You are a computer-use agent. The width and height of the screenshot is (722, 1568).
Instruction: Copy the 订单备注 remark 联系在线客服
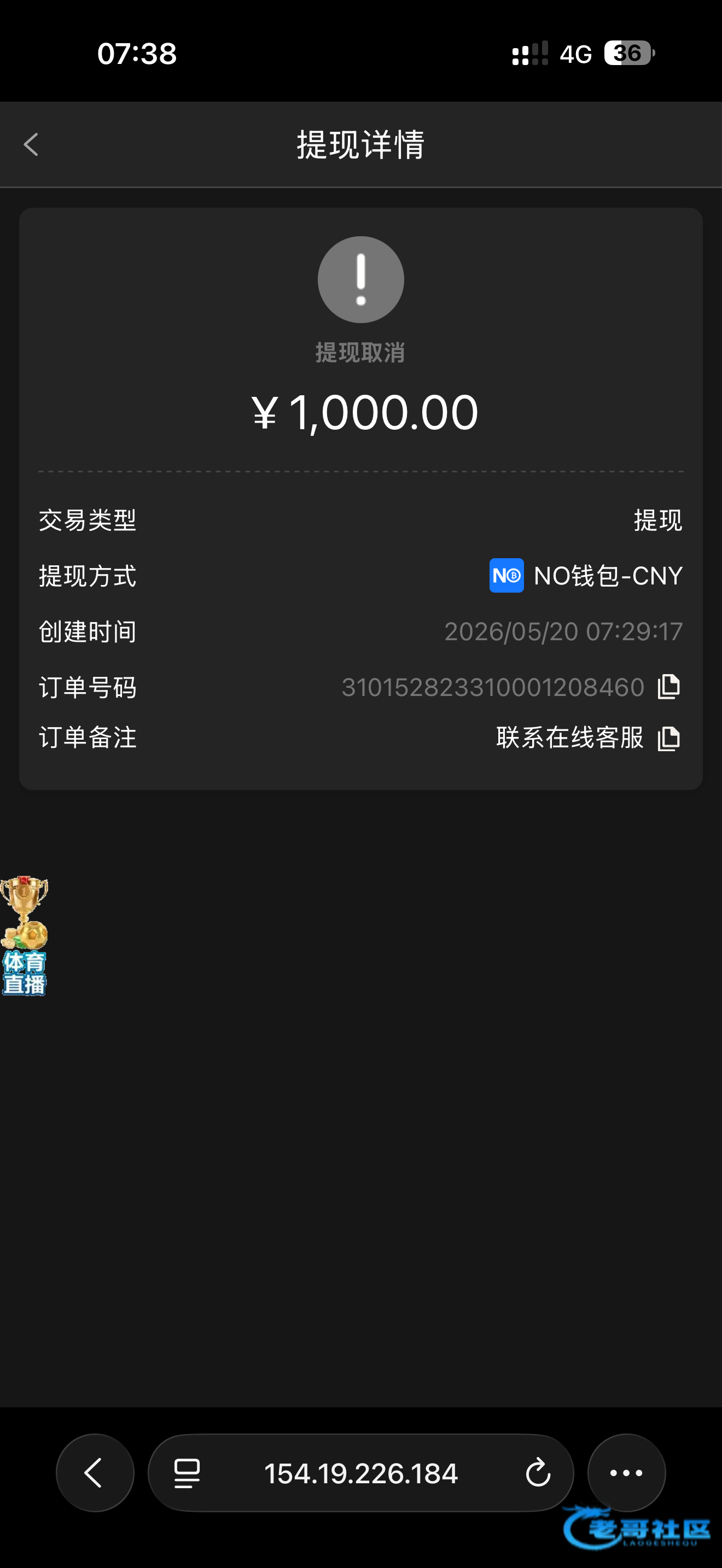[x=668, y=739]
